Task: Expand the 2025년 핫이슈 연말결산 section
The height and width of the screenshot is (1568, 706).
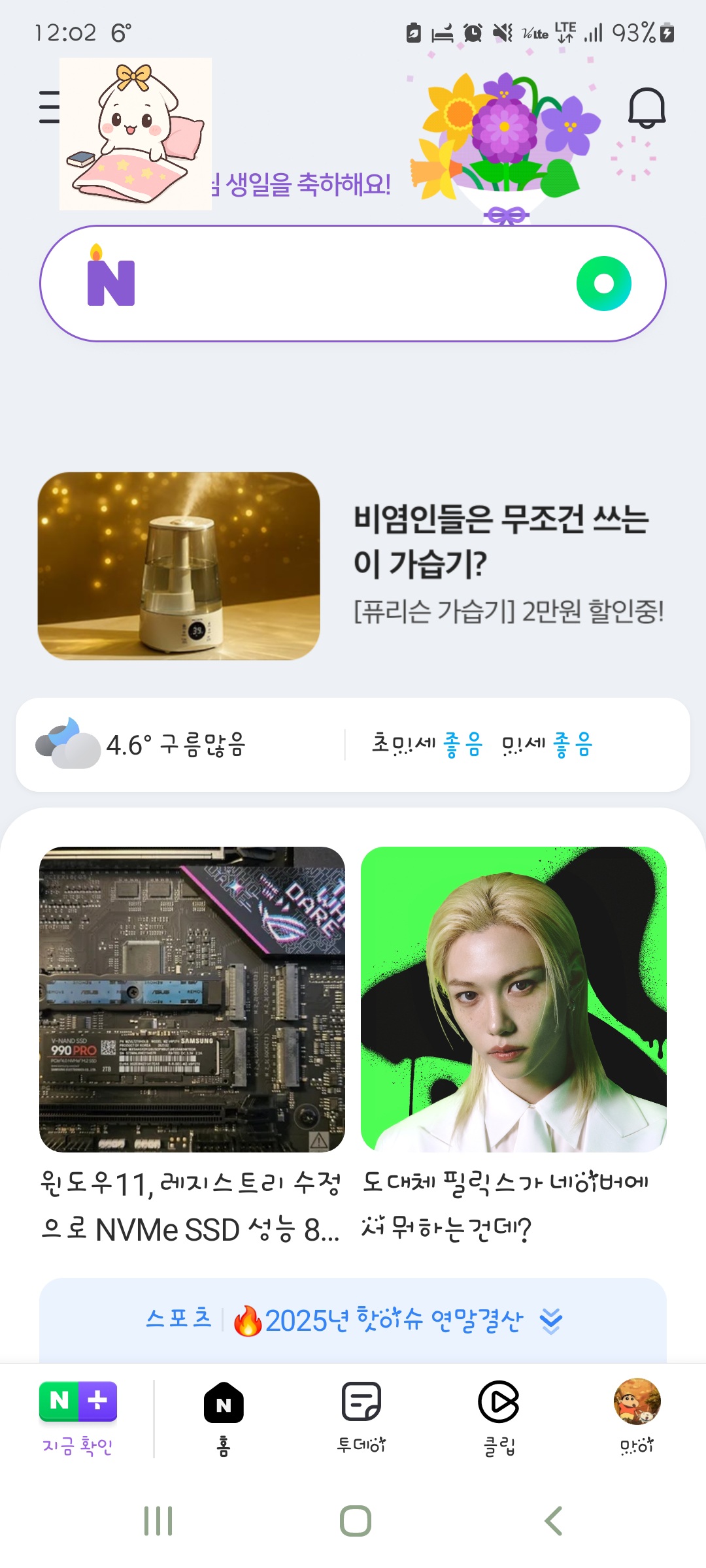Action: (x=551, y=1321)
